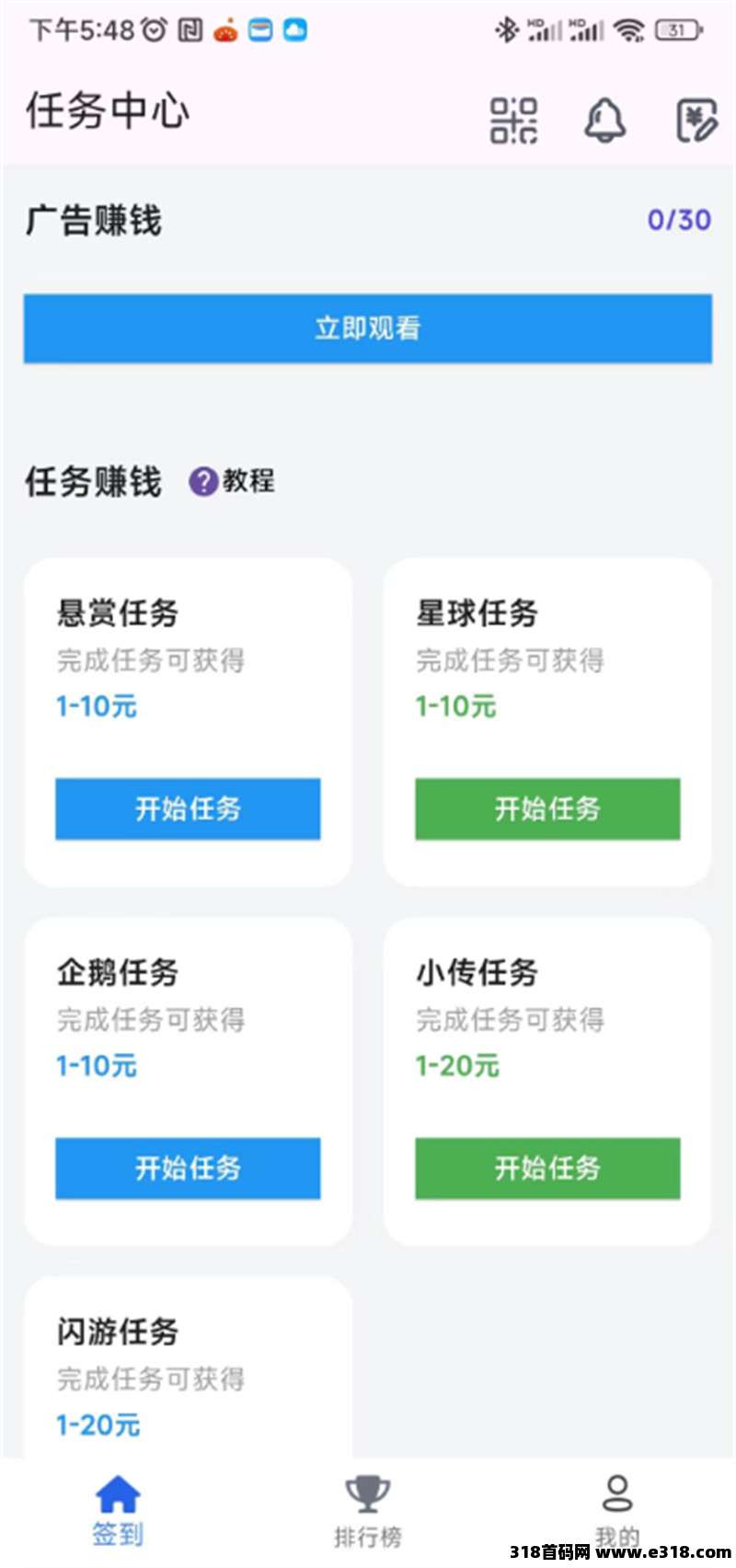This screenshot has height=1568, width=736.
Task: Open the 教程 tutorial help link
Action: 233,480
